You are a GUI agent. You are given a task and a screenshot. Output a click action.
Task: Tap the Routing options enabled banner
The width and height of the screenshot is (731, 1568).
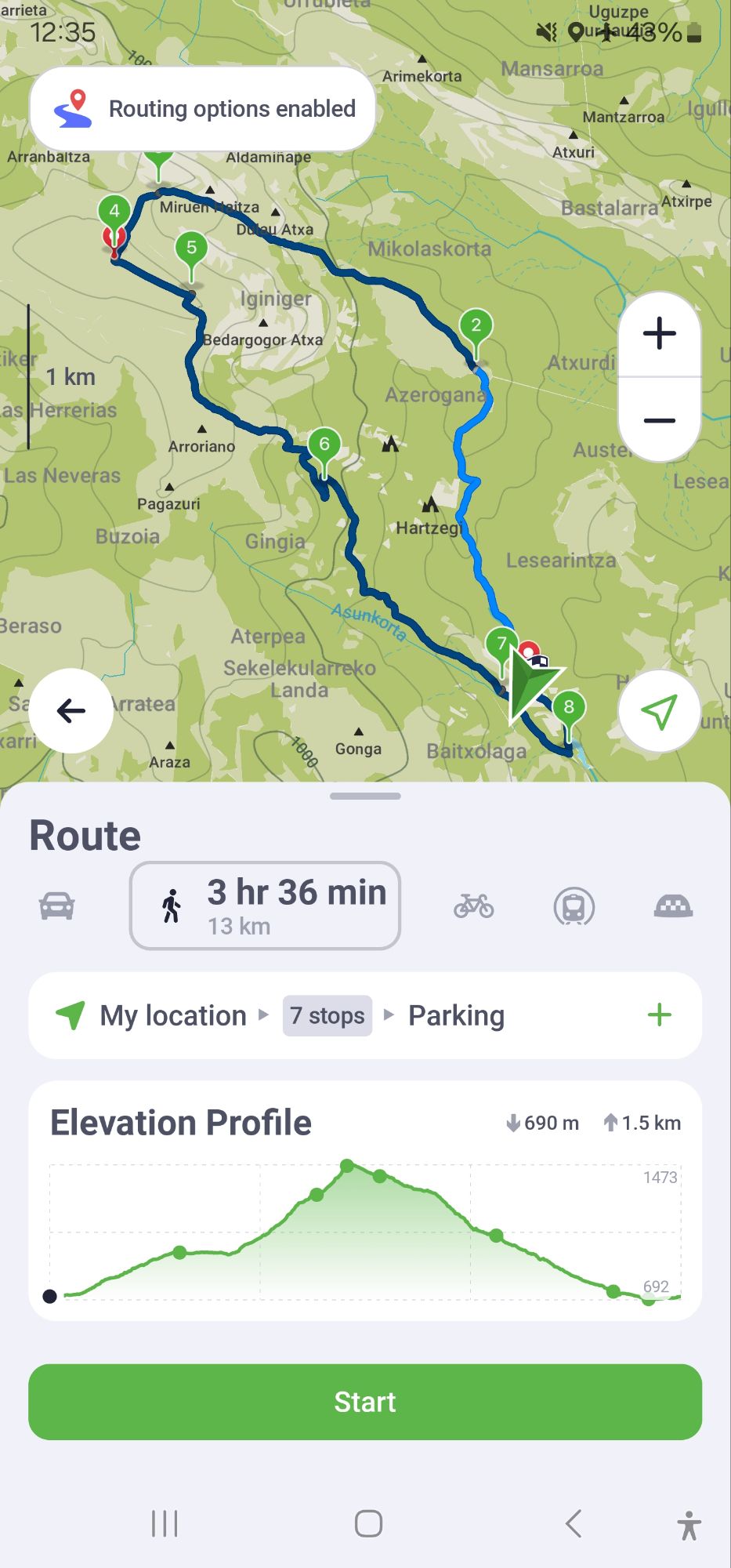pos(203,109)
